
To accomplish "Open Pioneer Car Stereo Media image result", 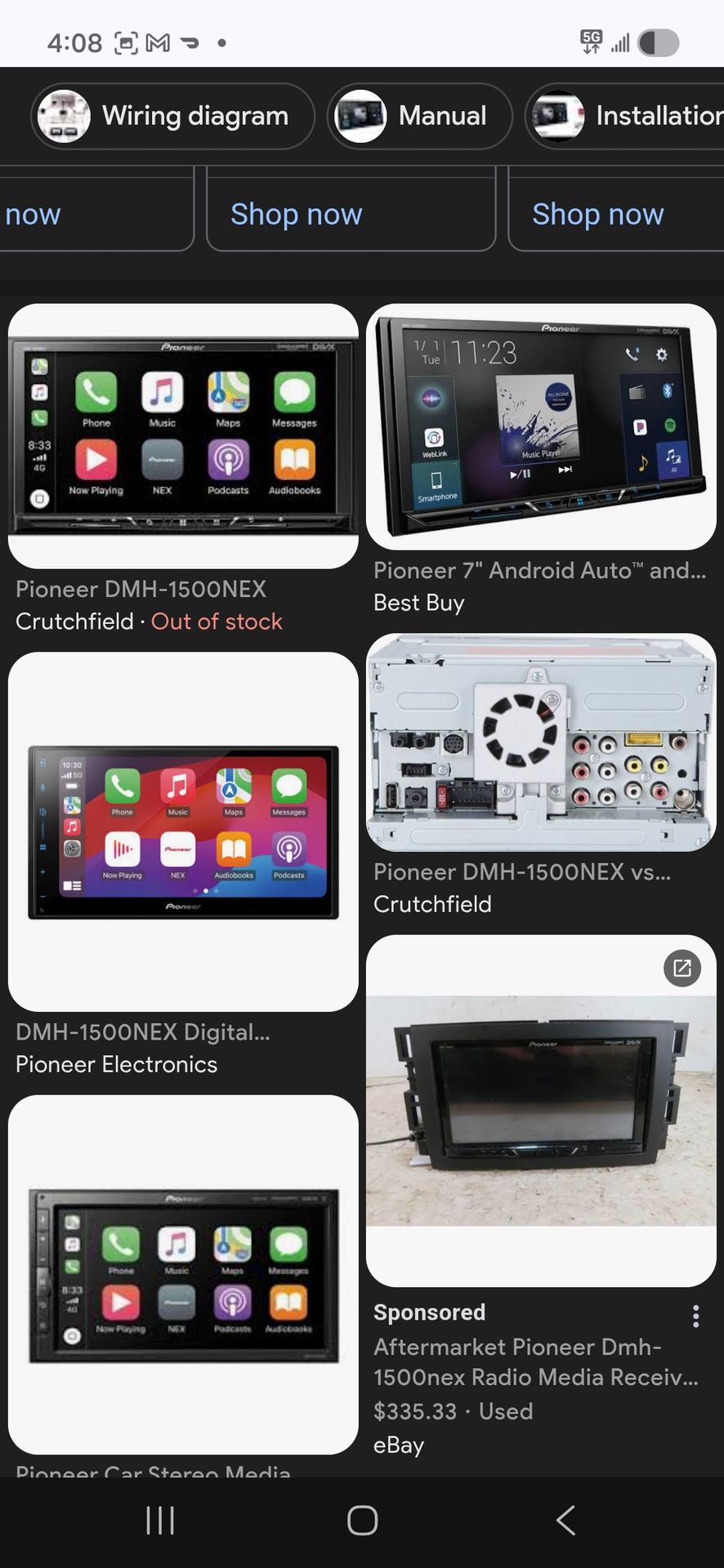I will click(x=183, y=1274).
